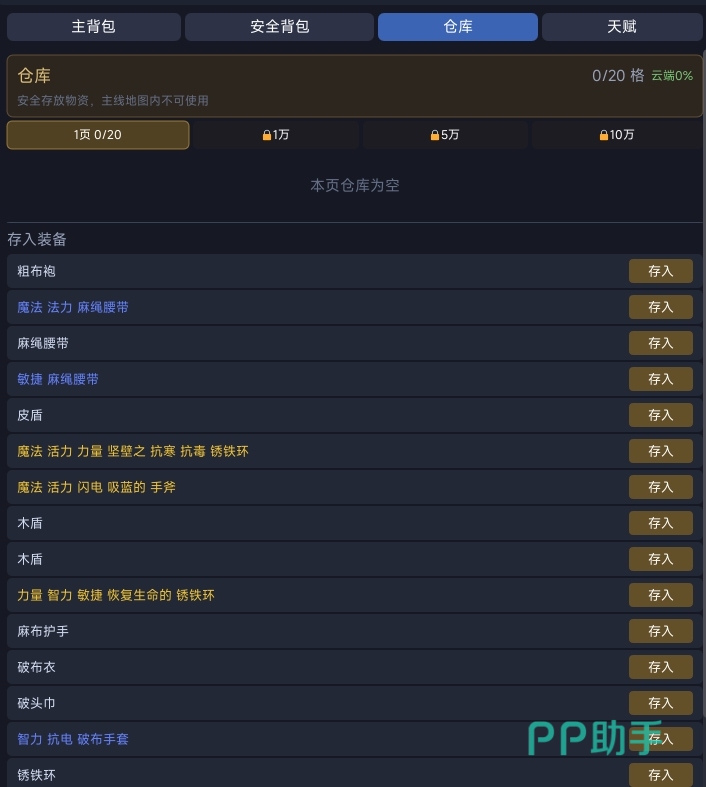Store the 麻布护手 item

click(x=660, y=631)
